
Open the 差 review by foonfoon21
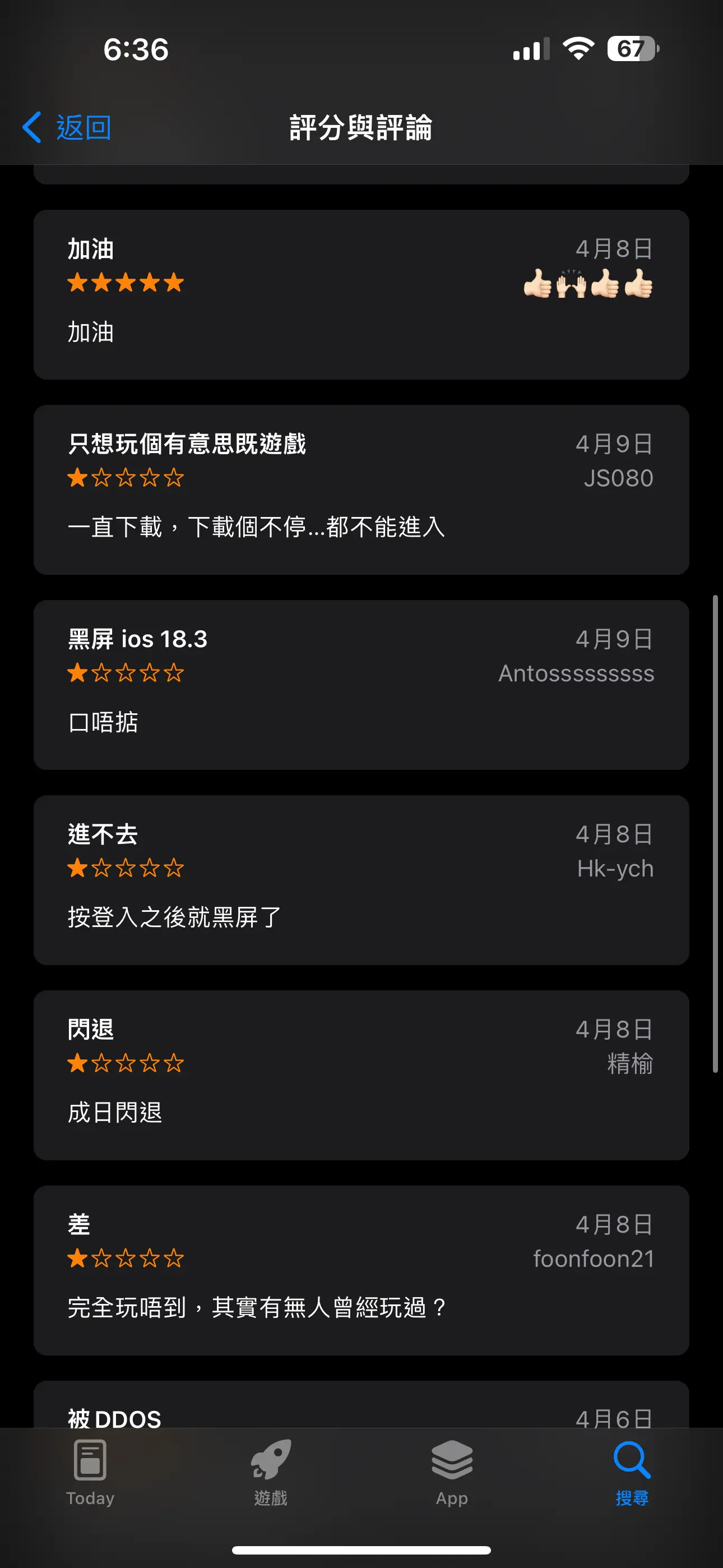click(361, 1270)
